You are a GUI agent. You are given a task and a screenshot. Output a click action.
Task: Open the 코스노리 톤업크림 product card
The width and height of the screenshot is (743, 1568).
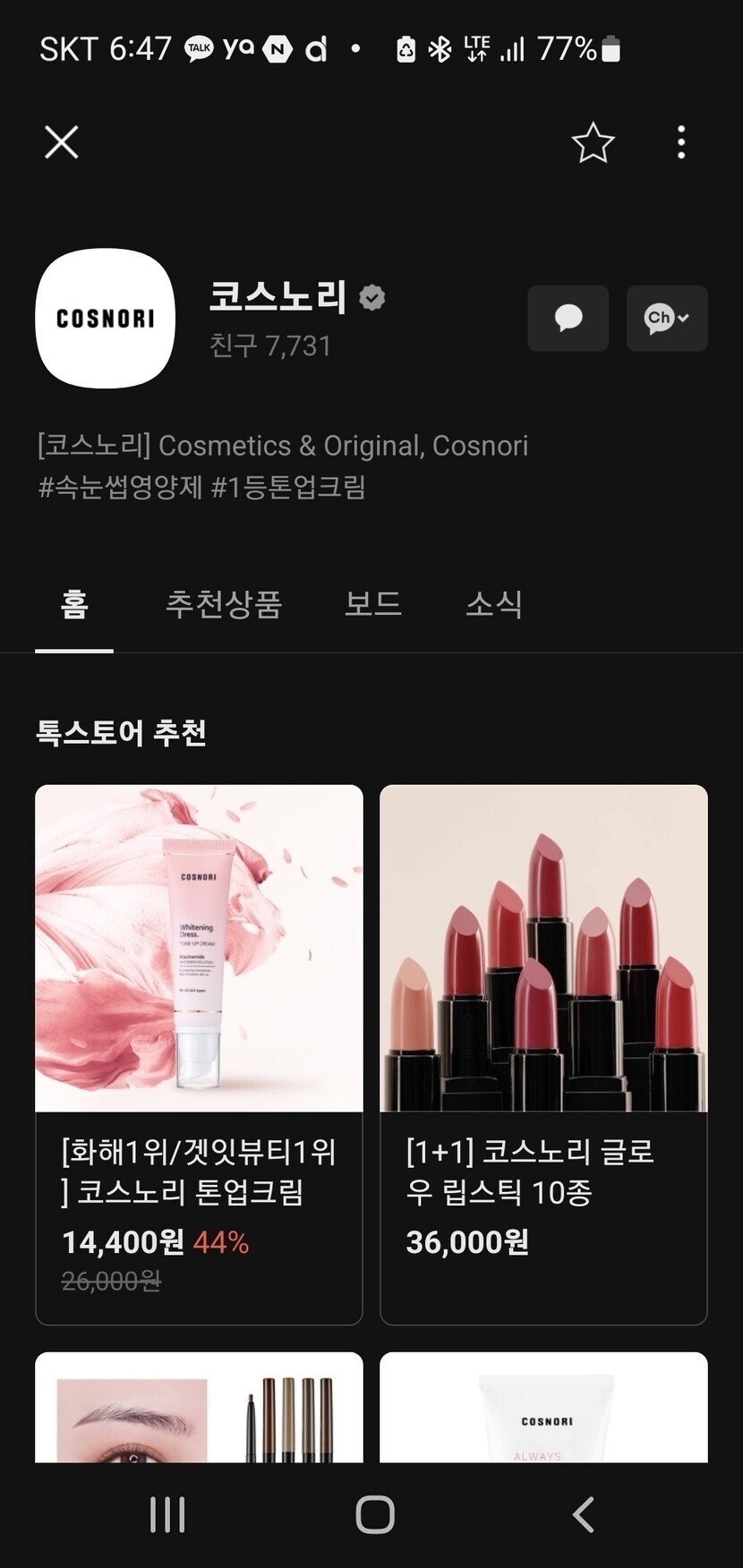click(199, 1054)
